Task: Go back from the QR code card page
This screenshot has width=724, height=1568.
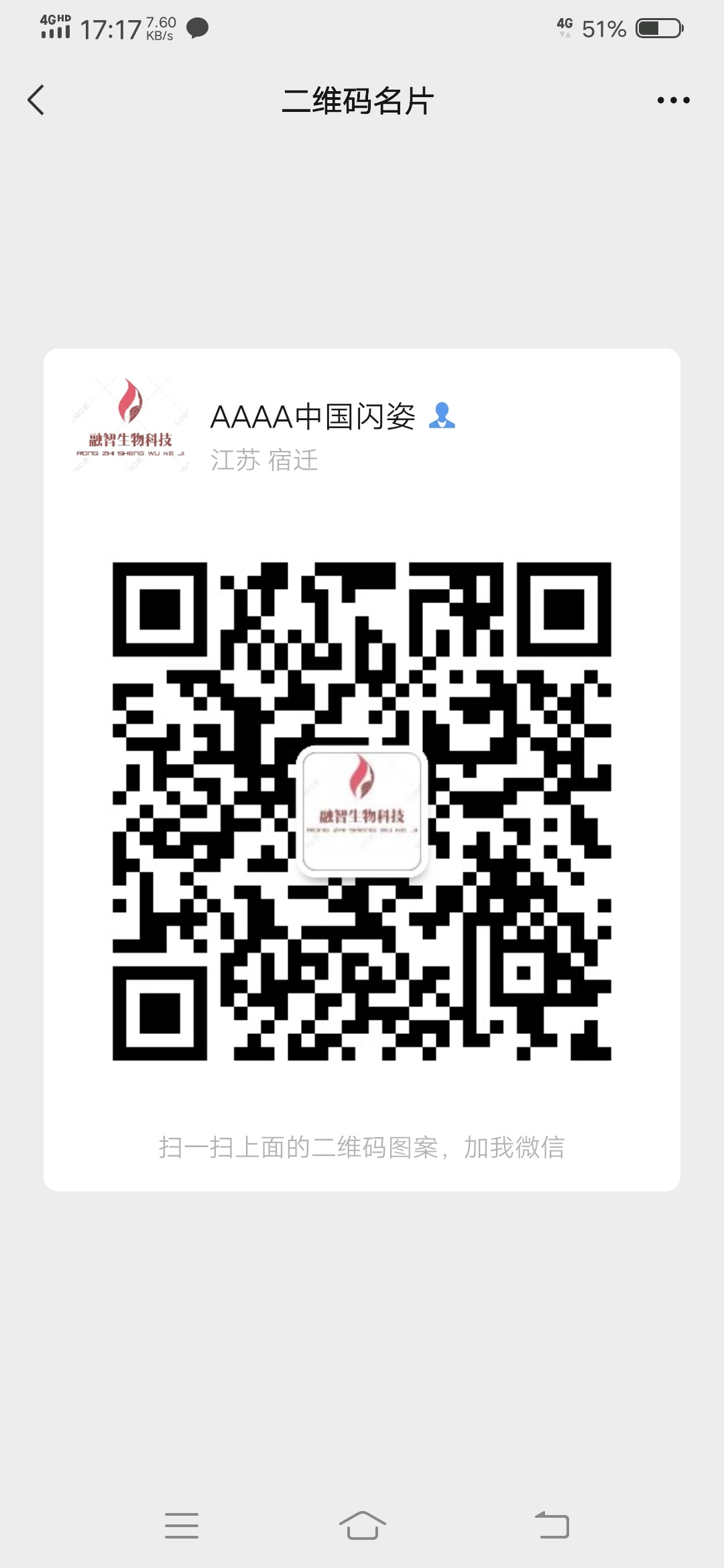Action: [36, 101]
